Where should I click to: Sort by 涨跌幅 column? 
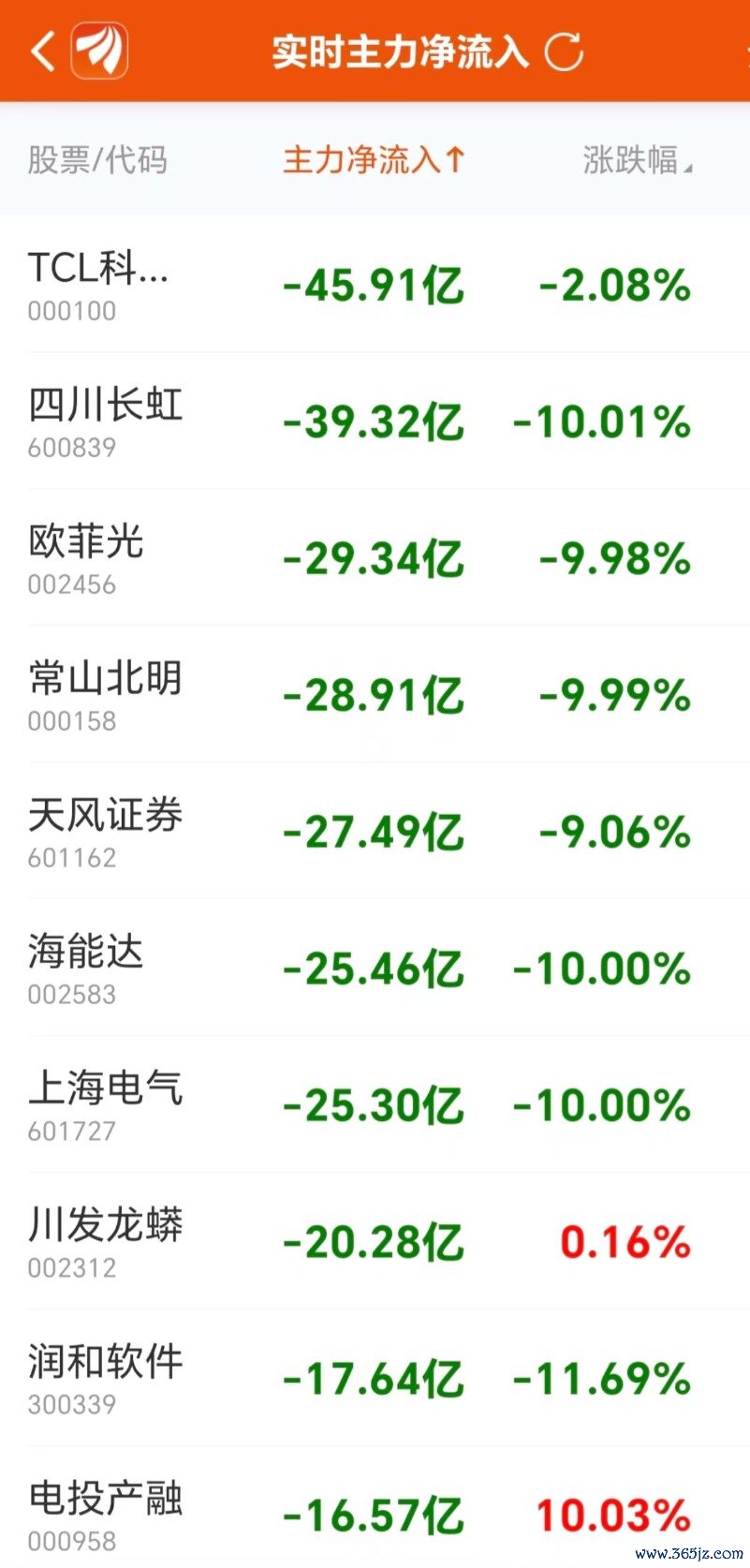coord(638,160)
